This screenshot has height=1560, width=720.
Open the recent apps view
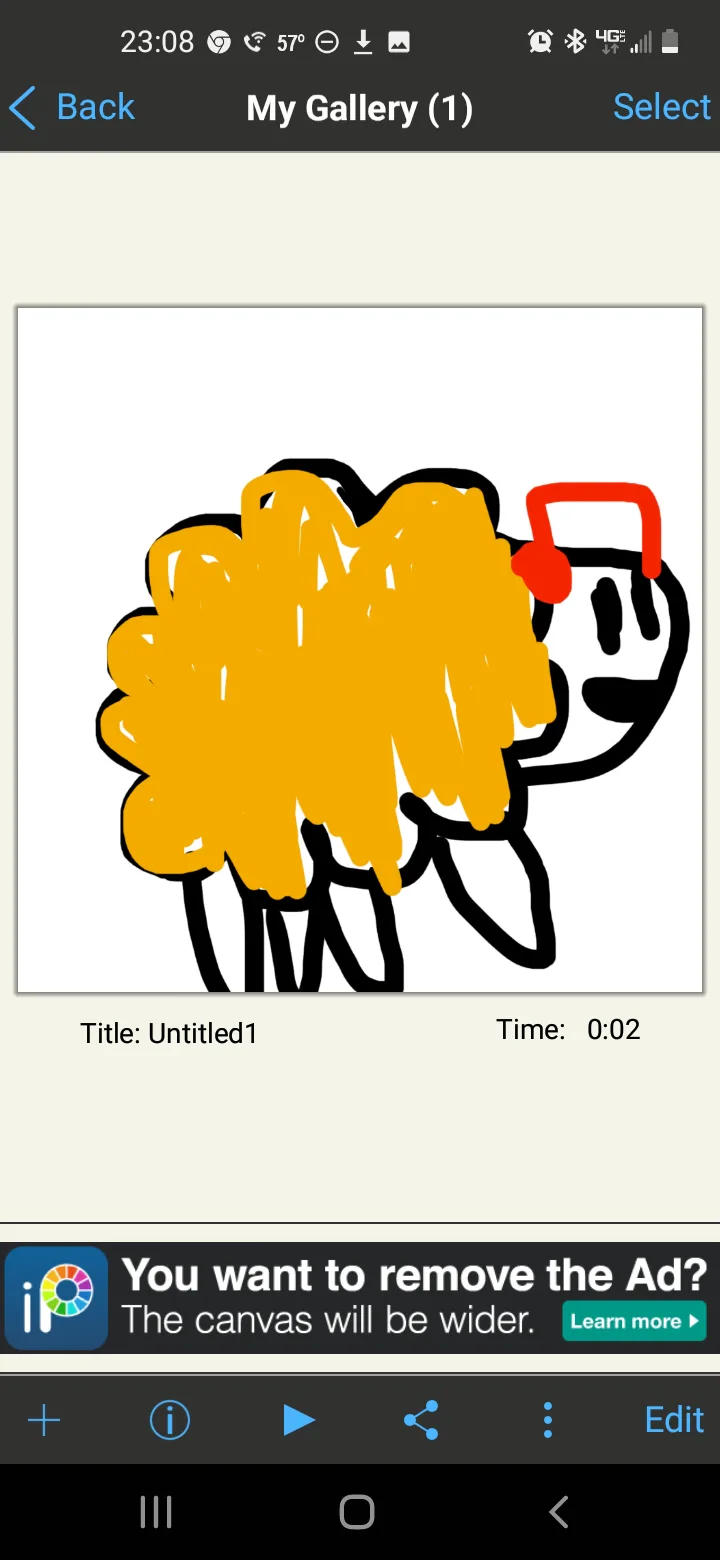(x=156, y=1512)
